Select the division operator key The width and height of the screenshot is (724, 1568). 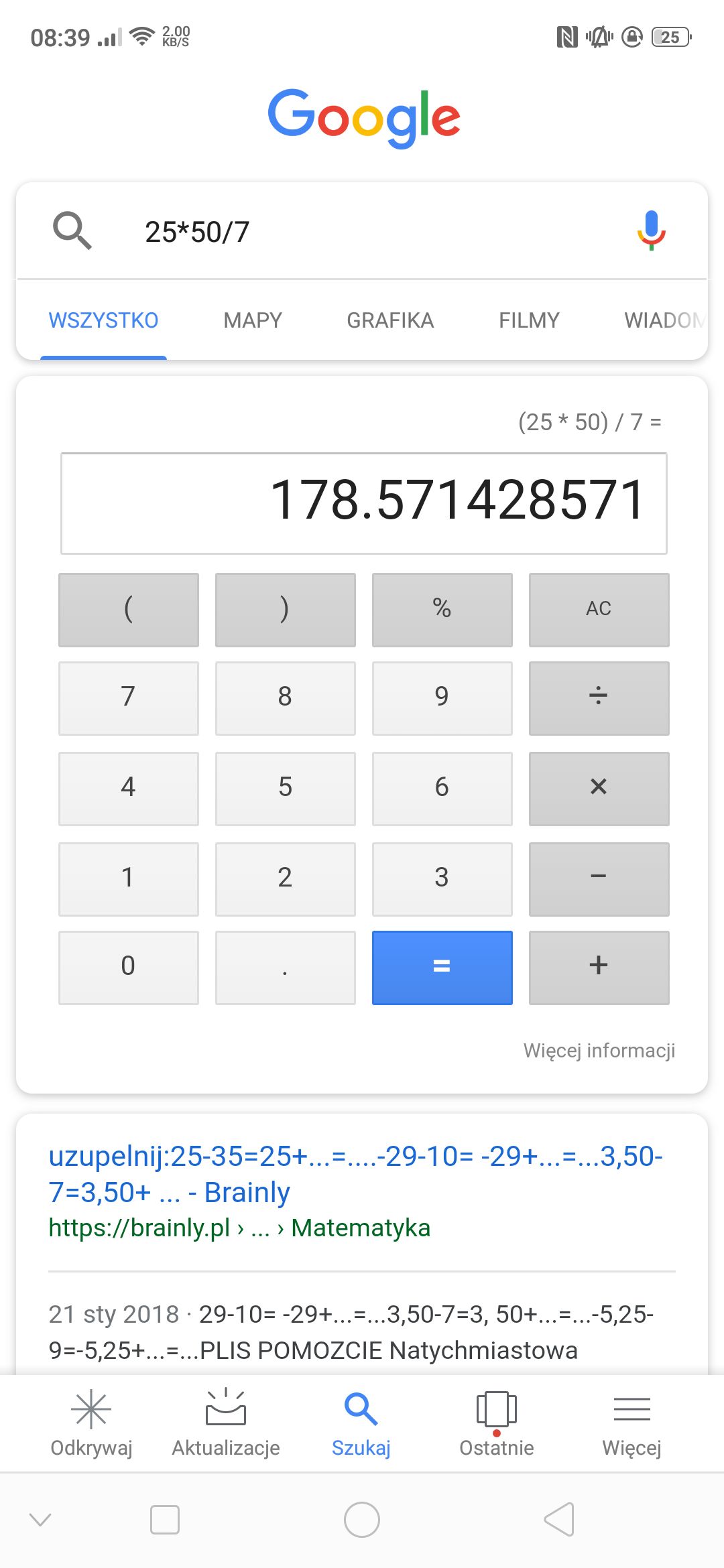(x=599, y=698)
